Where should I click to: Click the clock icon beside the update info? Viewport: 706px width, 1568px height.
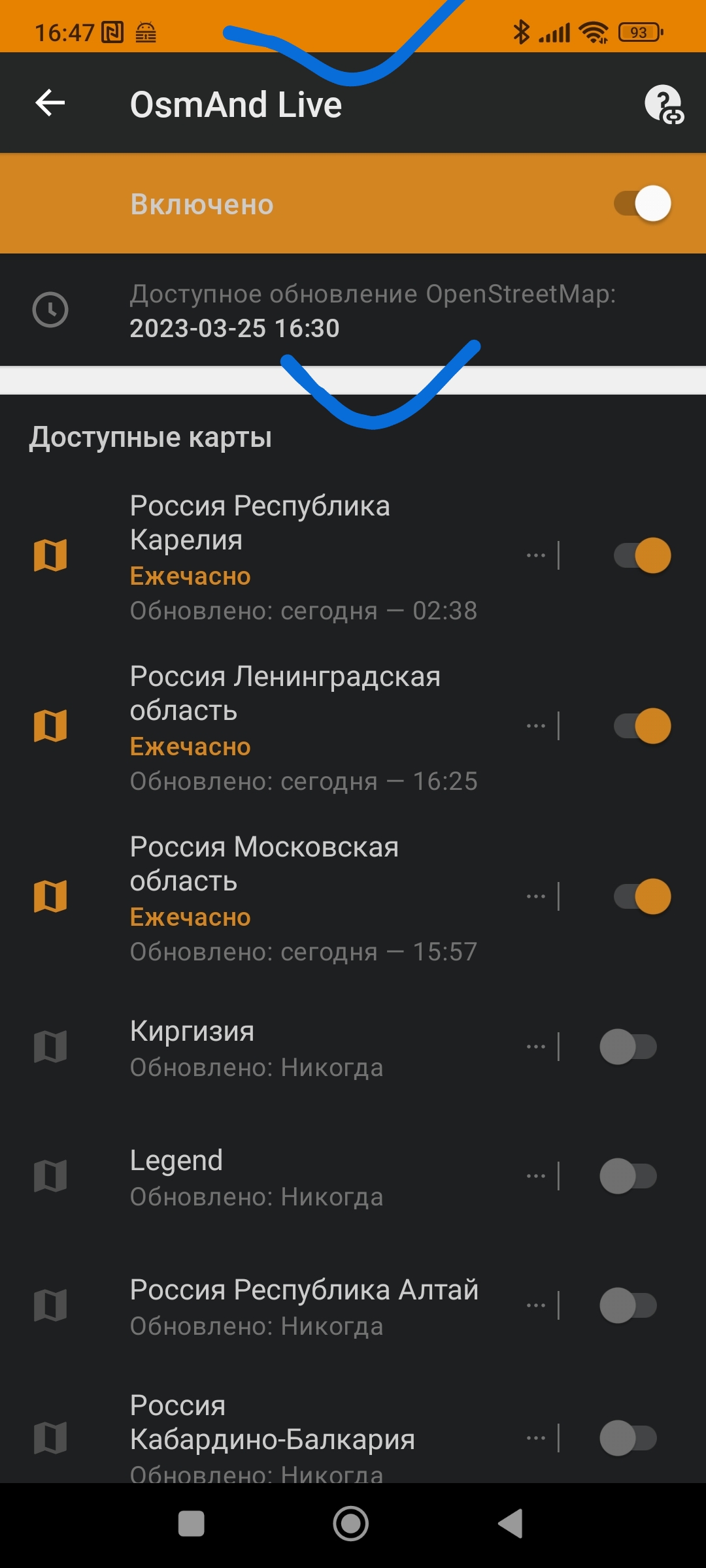tap(52, 310)
